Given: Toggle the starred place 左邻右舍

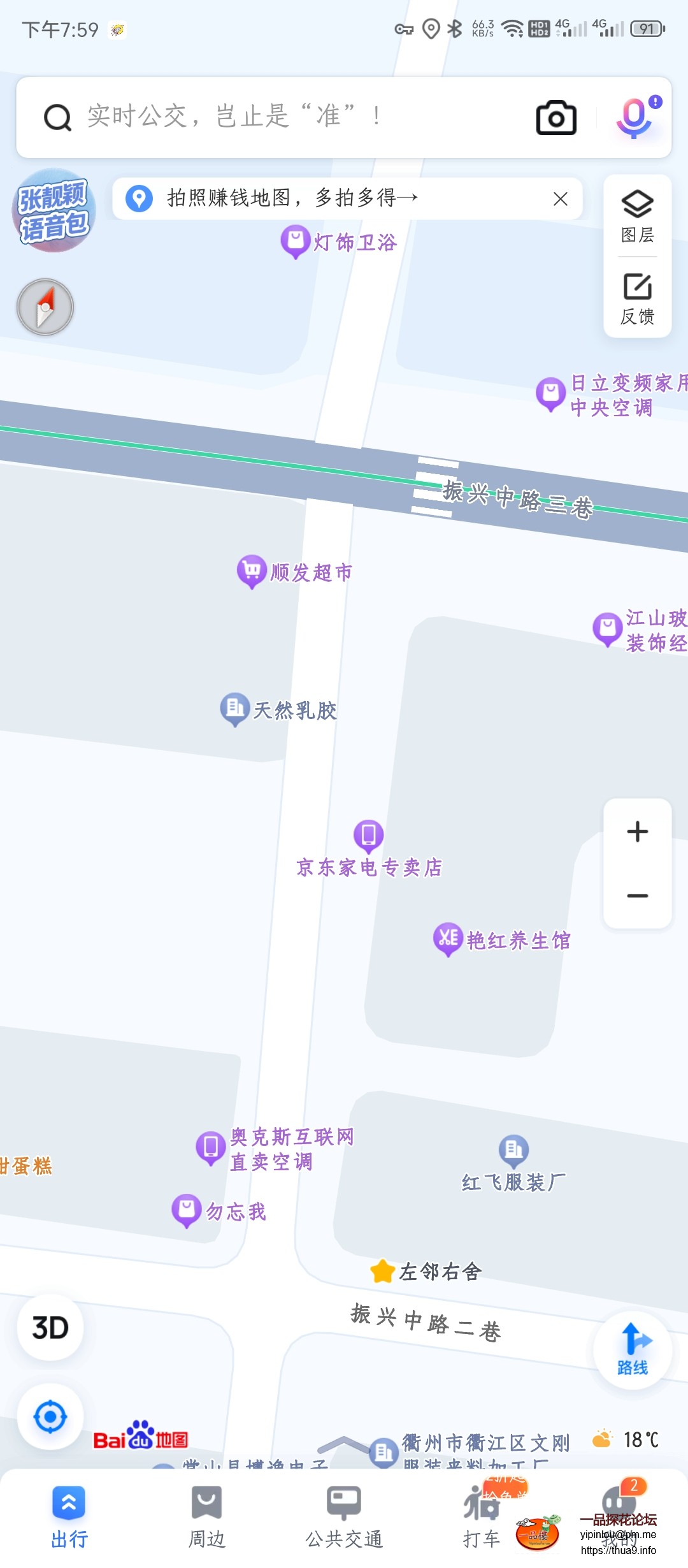Looking at the screenshot, I should click(x=382, y=1270).
